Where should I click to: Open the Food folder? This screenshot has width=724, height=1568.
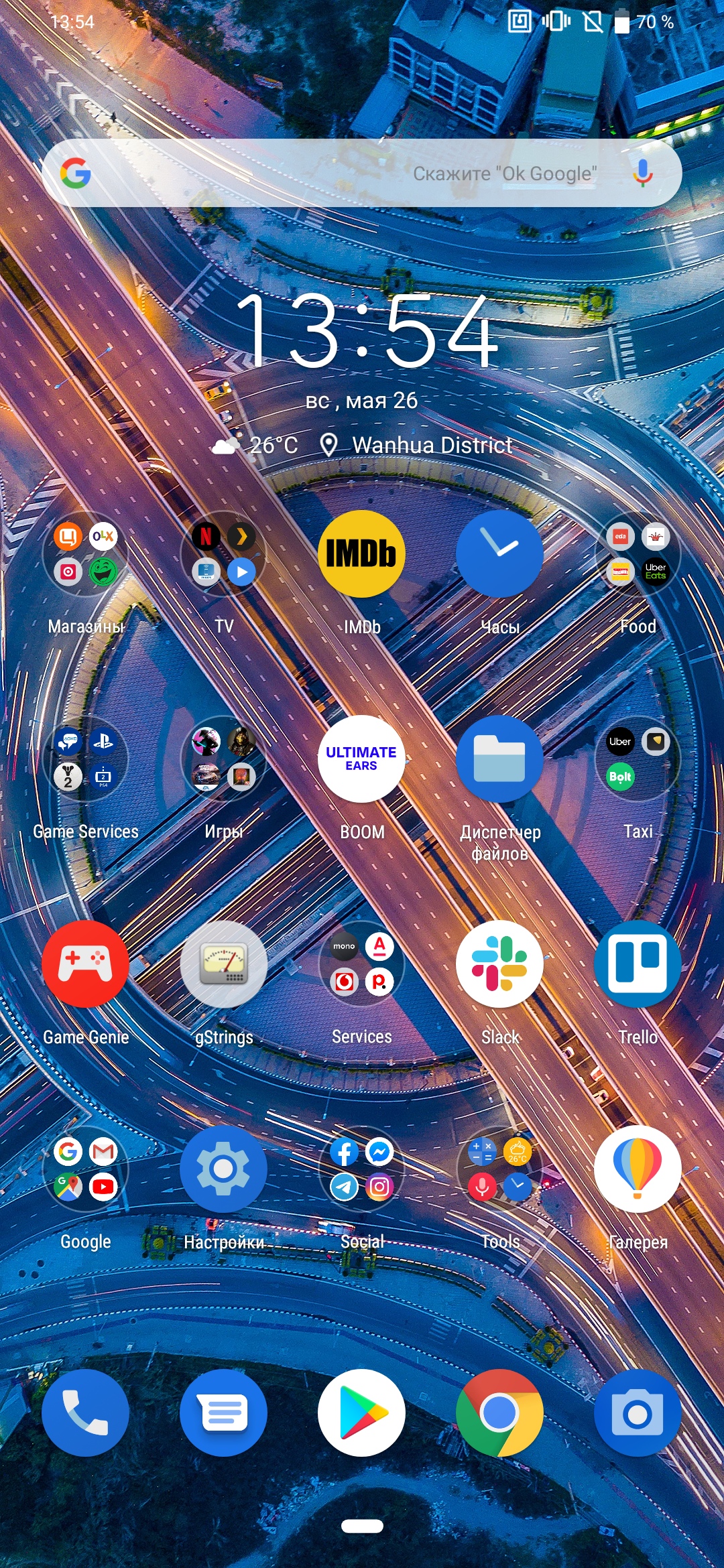click(638, 554)
